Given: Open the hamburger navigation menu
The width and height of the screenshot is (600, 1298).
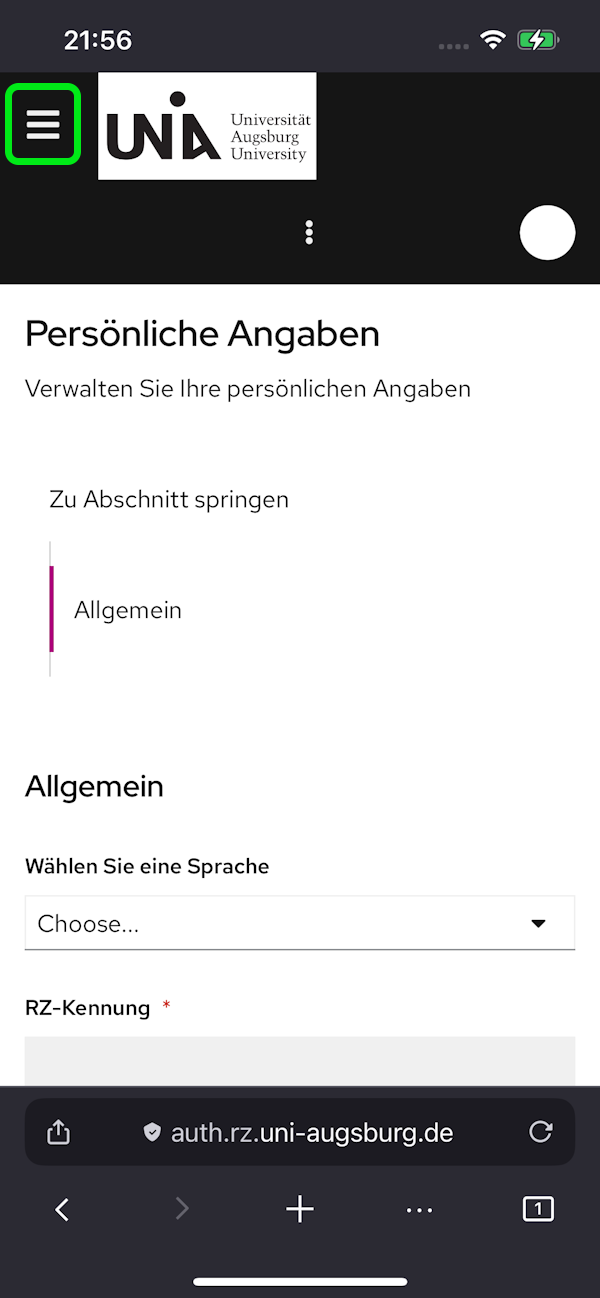Looking at the screenshot, I should 43,125.
